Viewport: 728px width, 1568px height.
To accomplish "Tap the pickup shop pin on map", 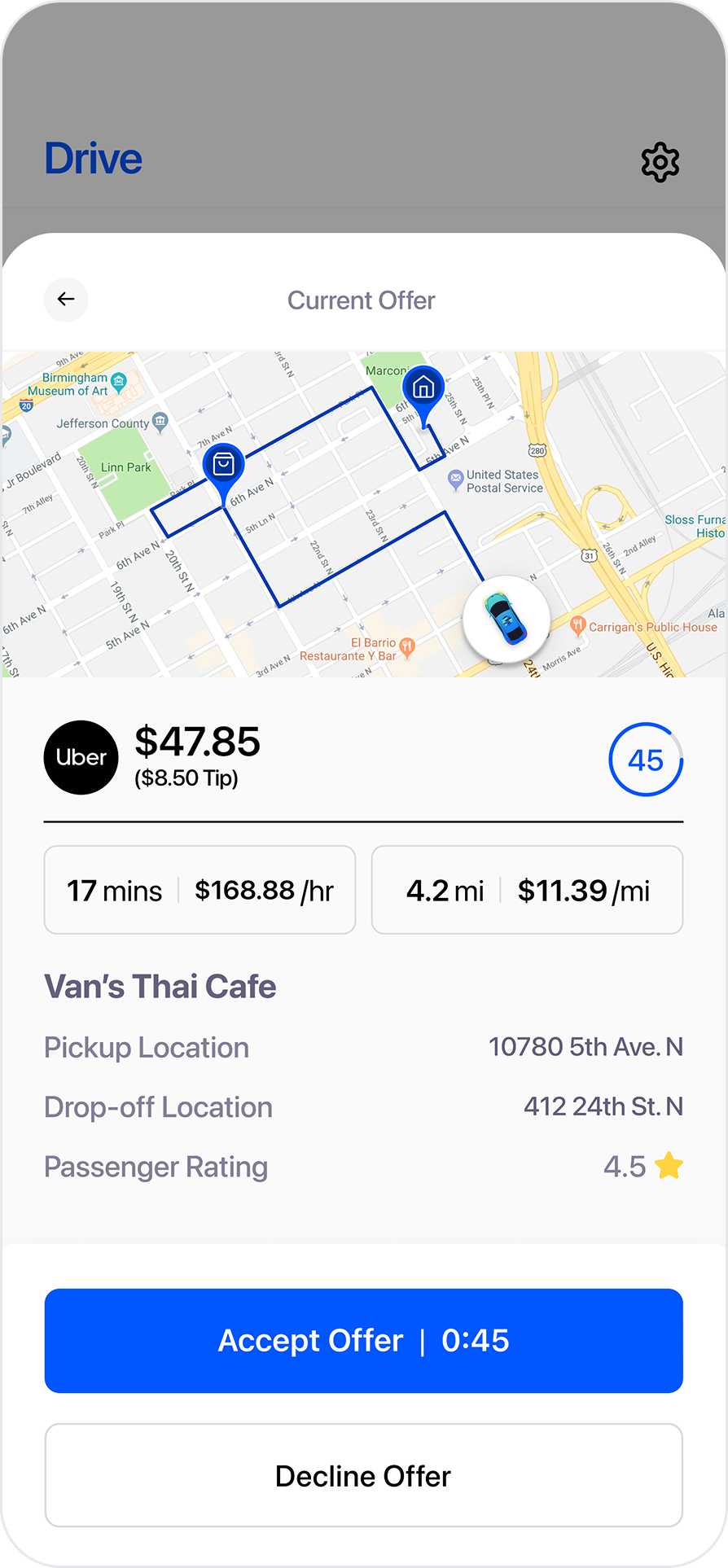I will [223, 467].
